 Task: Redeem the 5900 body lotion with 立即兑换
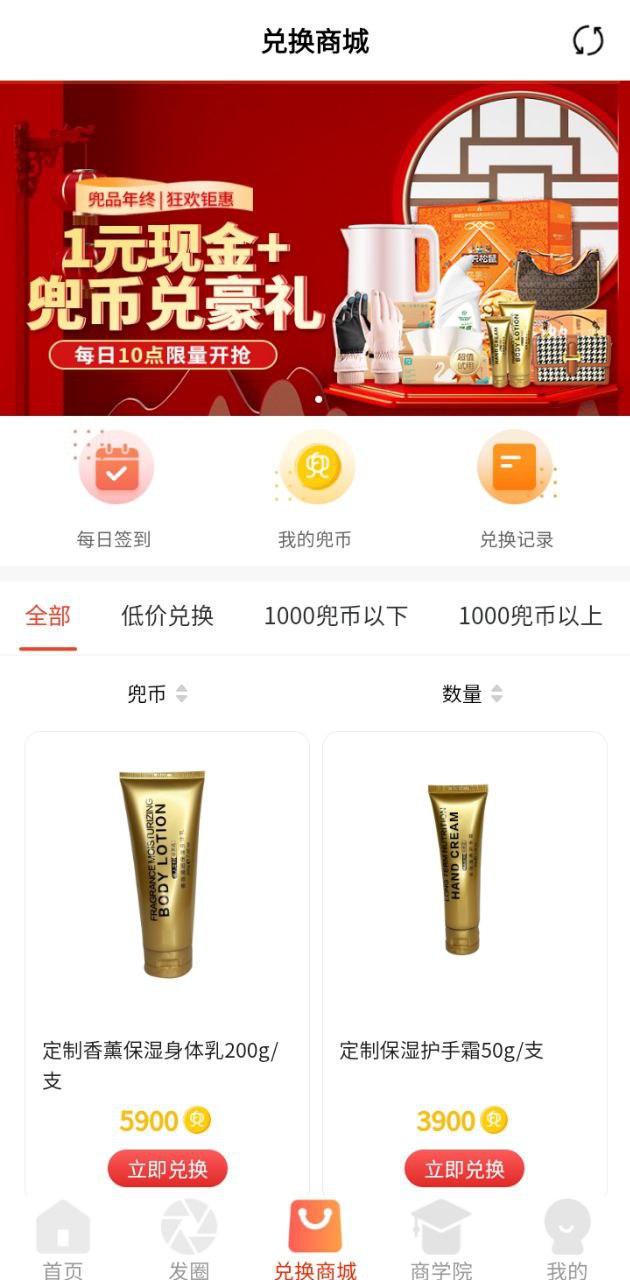[x=167, y=1168]
